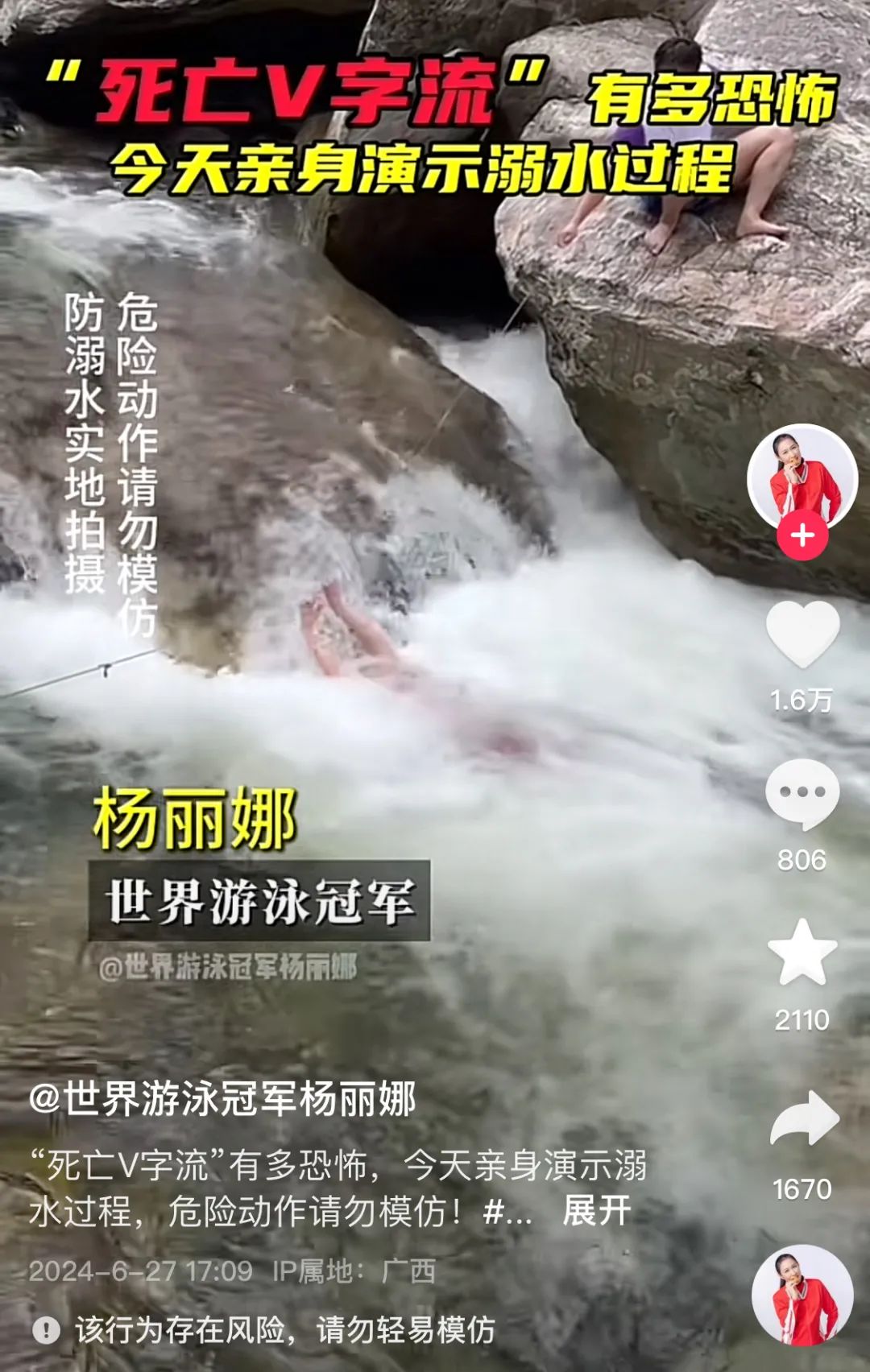Like this video
The width and height of the screenshot is (870, 1372).
tap(802, 634)
